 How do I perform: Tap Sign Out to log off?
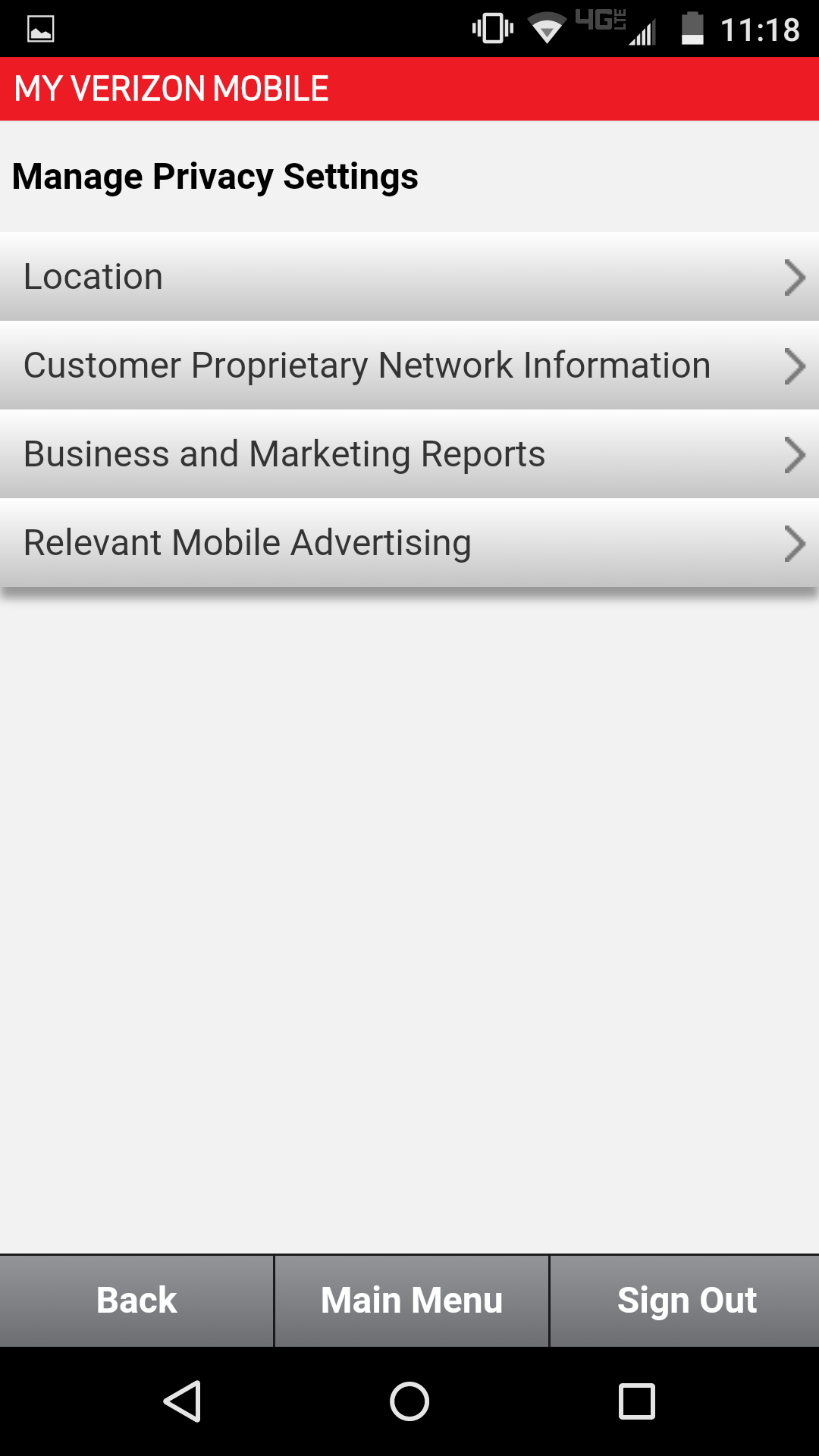[x=686, y=1300]
